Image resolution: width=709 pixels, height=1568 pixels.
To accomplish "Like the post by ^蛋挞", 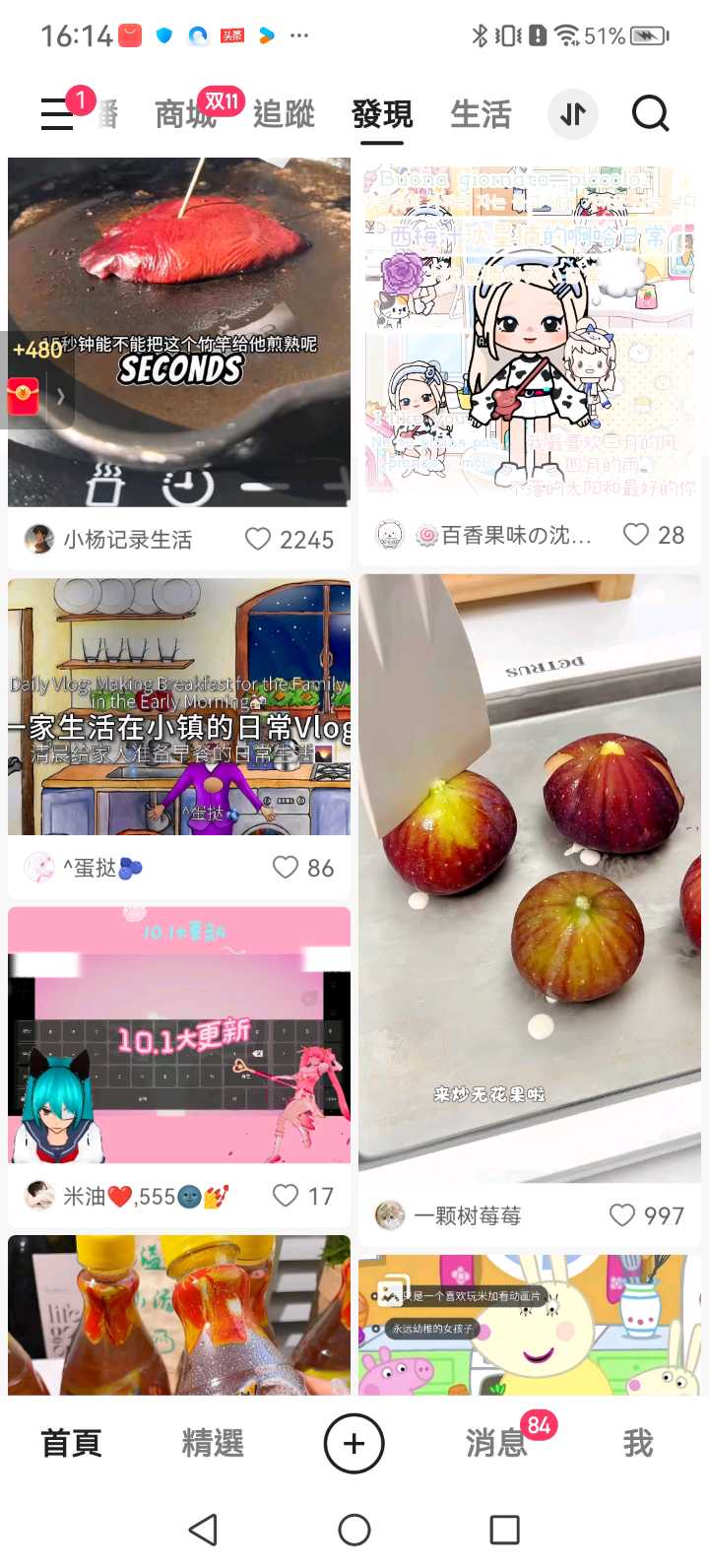I will 286,868.
